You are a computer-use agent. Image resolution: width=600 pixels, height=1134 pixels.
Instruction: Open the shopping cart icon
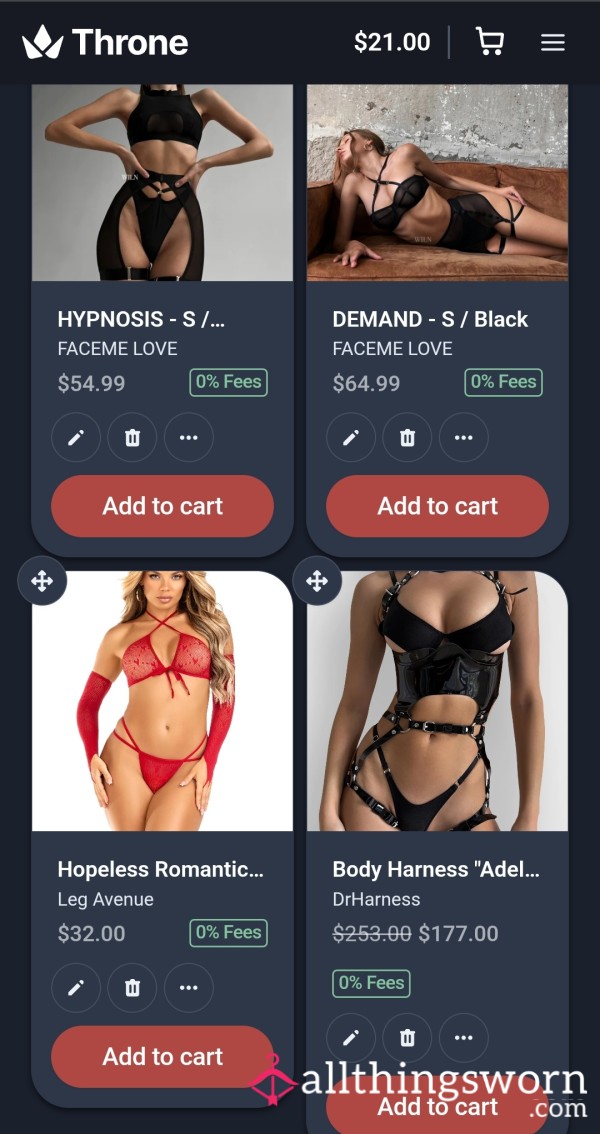(x=489, y=42)
